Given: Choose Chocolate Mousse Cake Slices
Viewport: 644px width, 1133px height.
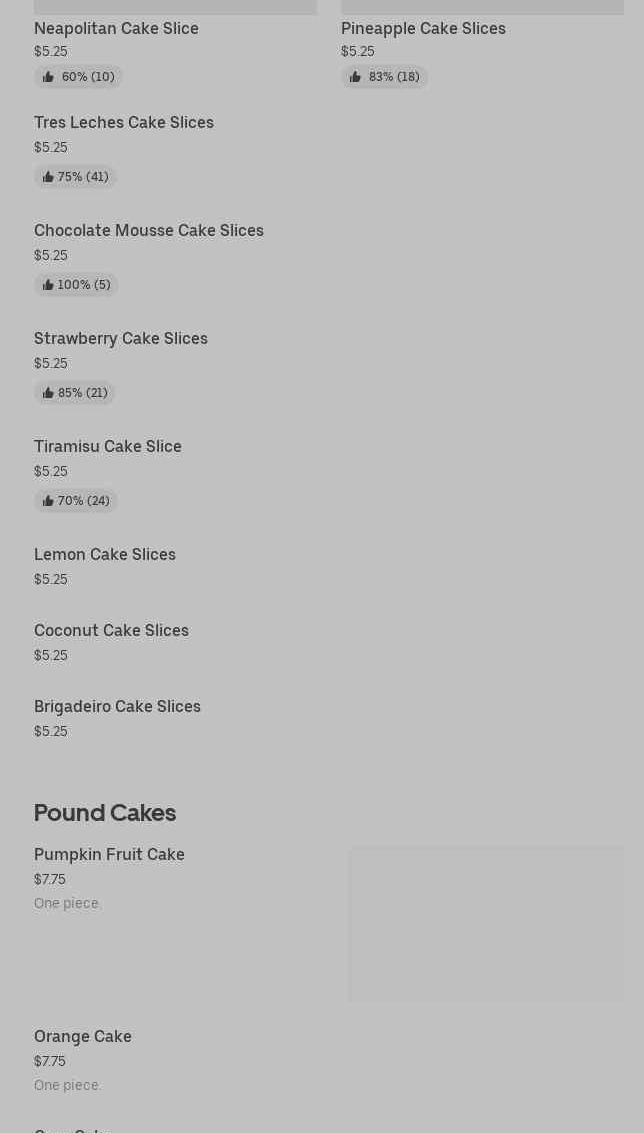Looking at the screenshot, I should pyautogui.click(x=149, y=230).
